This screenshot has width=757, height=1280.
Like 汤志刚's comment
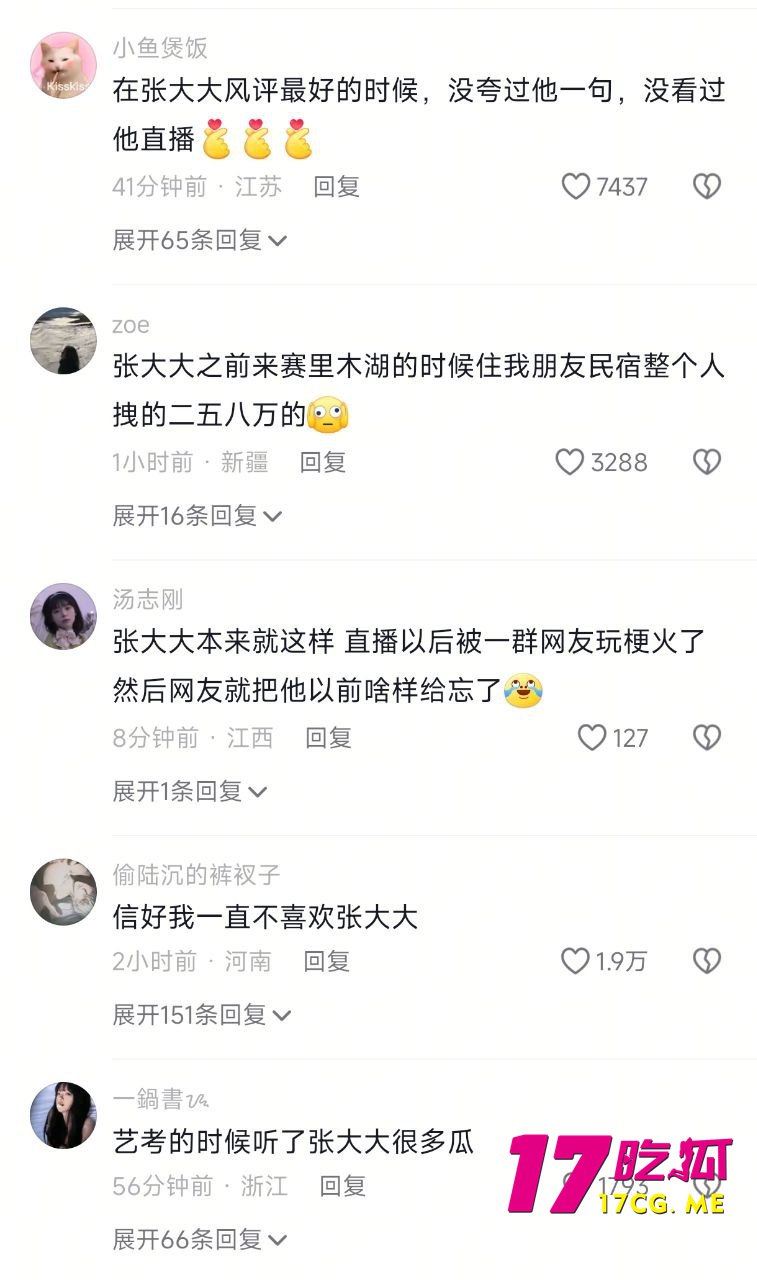pyautogui.click(x=592, y=738)
